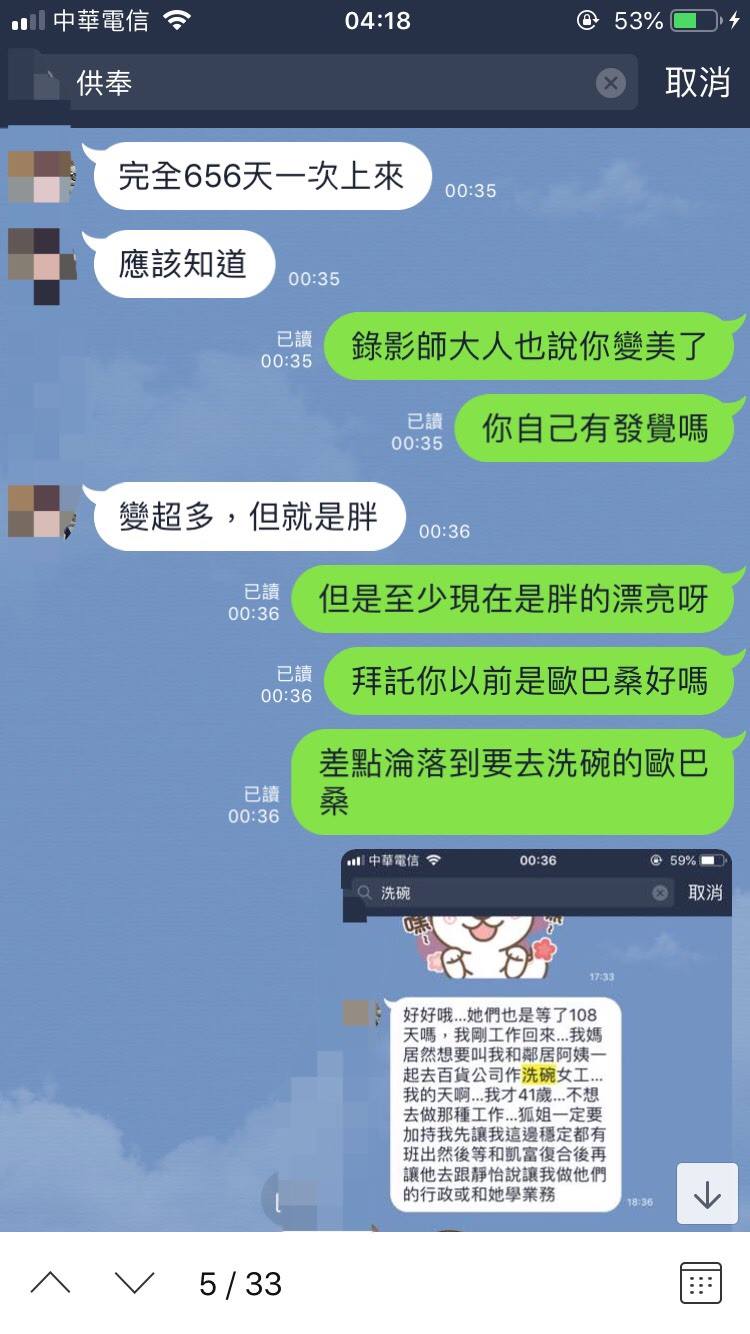Open the calendar date picker

pos(700,1283)
